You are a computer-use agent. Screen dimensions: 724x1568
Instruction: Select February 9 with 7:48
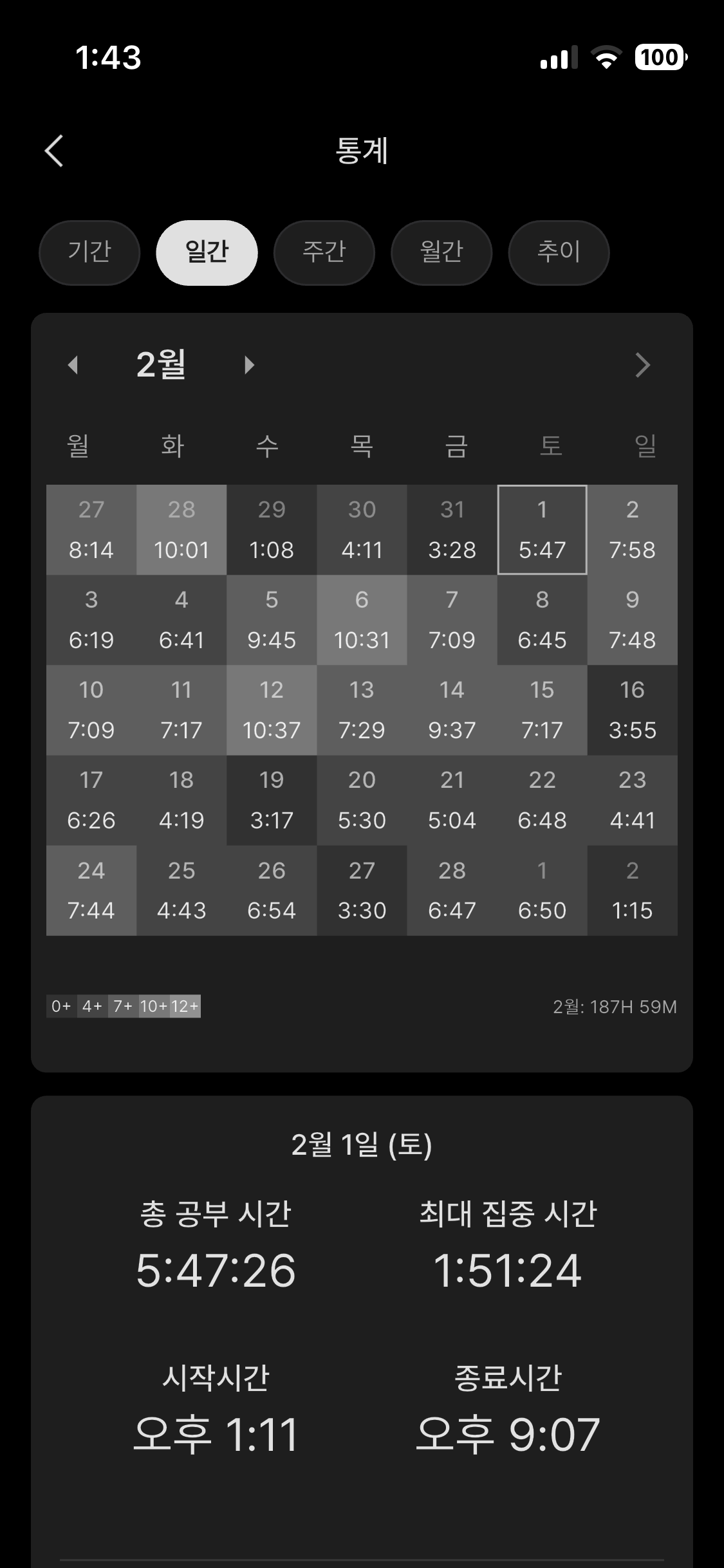632,620
